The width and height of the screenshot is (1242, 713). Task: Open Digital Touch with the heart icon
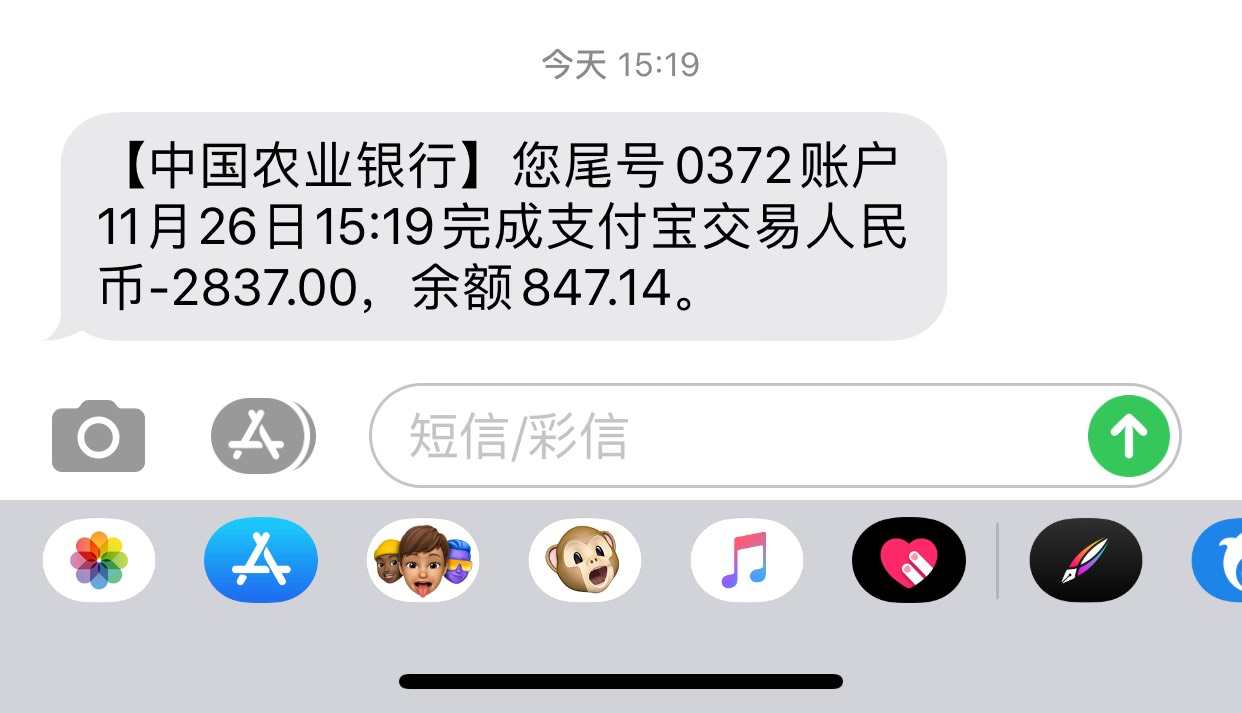908,560
